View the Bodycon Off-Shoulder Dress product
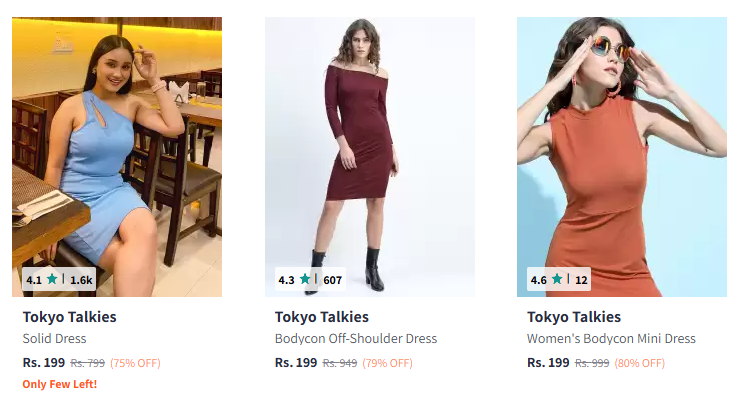 (369, 157)
